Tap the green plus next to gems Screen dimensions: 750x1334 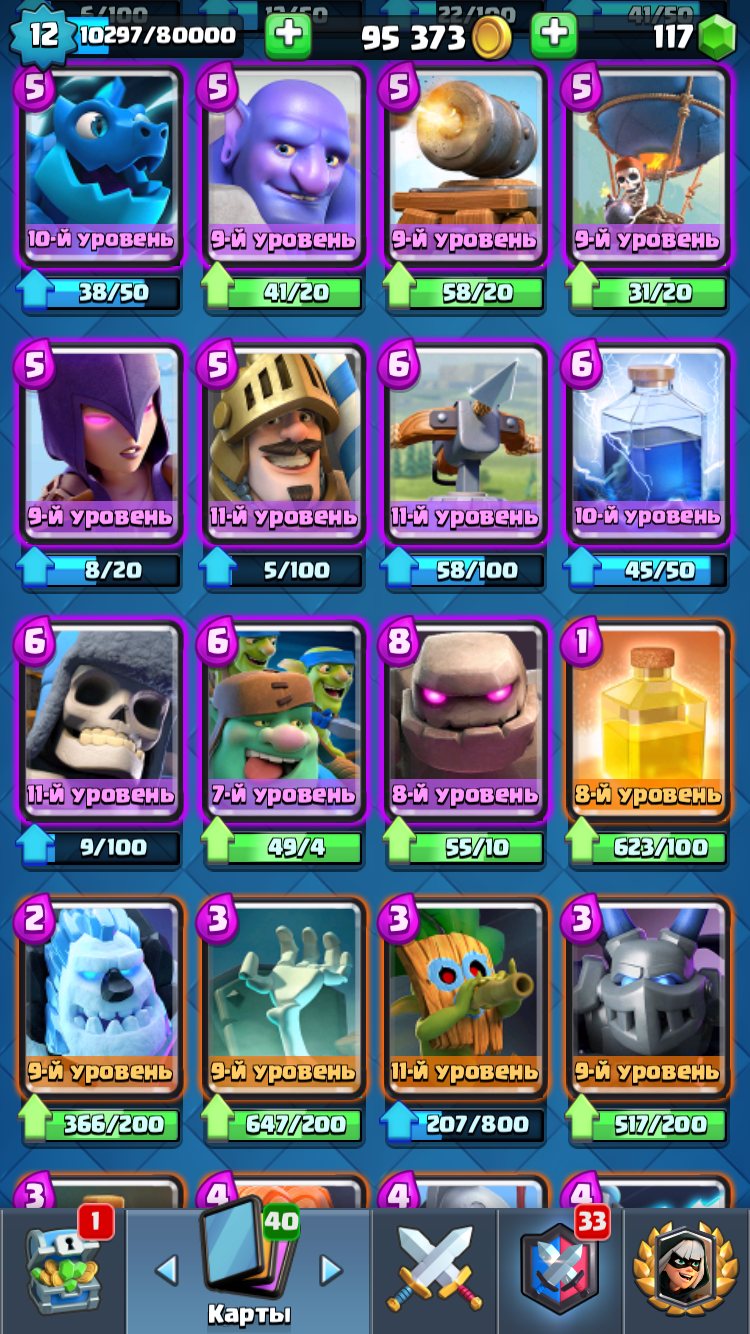coord(554,37)
